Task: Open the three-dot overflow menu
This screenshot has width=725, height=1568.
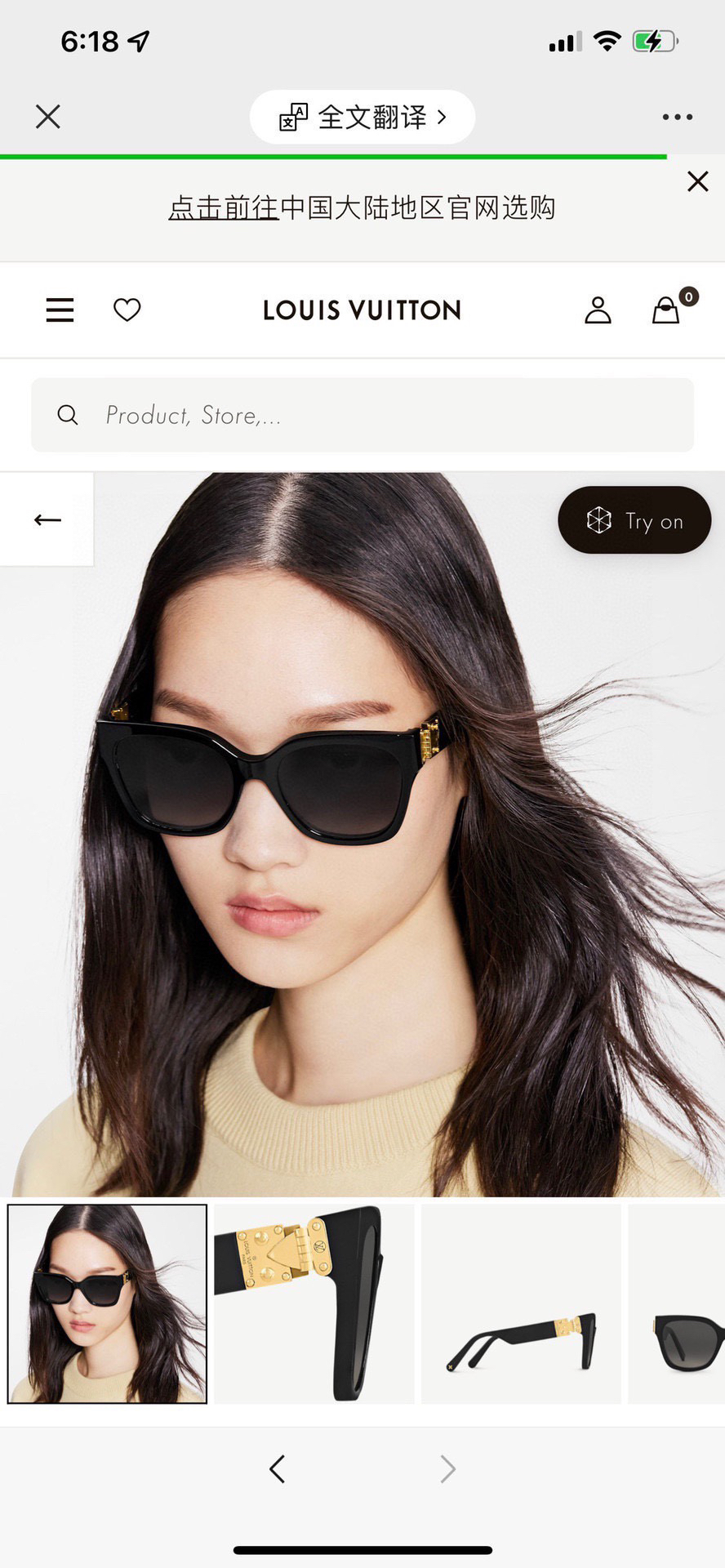Action: [x=677, y=118]
